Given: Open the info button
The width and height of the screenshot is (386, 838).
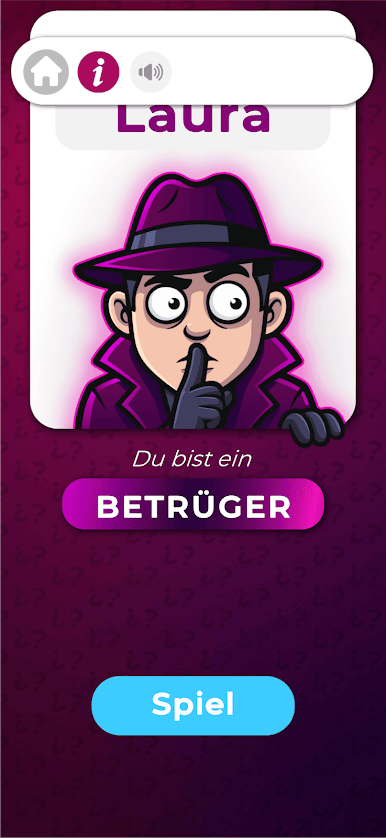Looking at the screenshot, I should [x=98, y=72].
